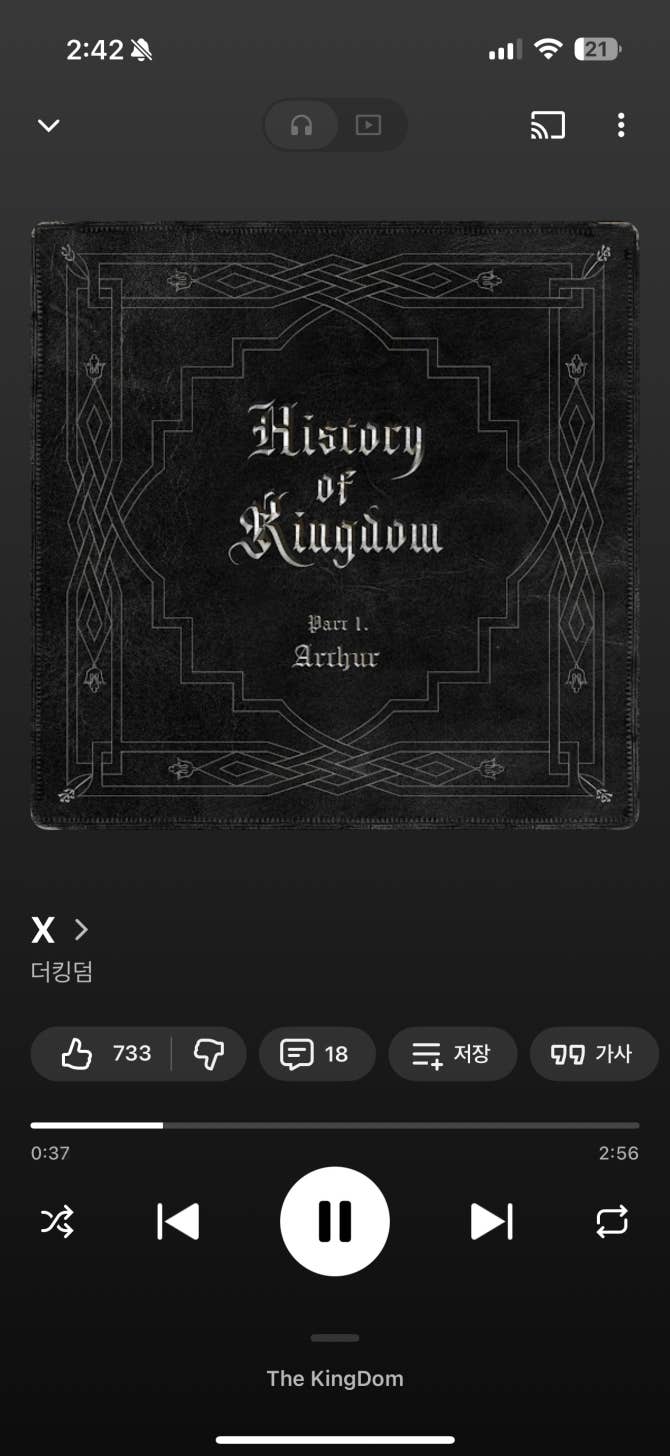
Task: Switch to video mode tab
Action: point(369,126)
